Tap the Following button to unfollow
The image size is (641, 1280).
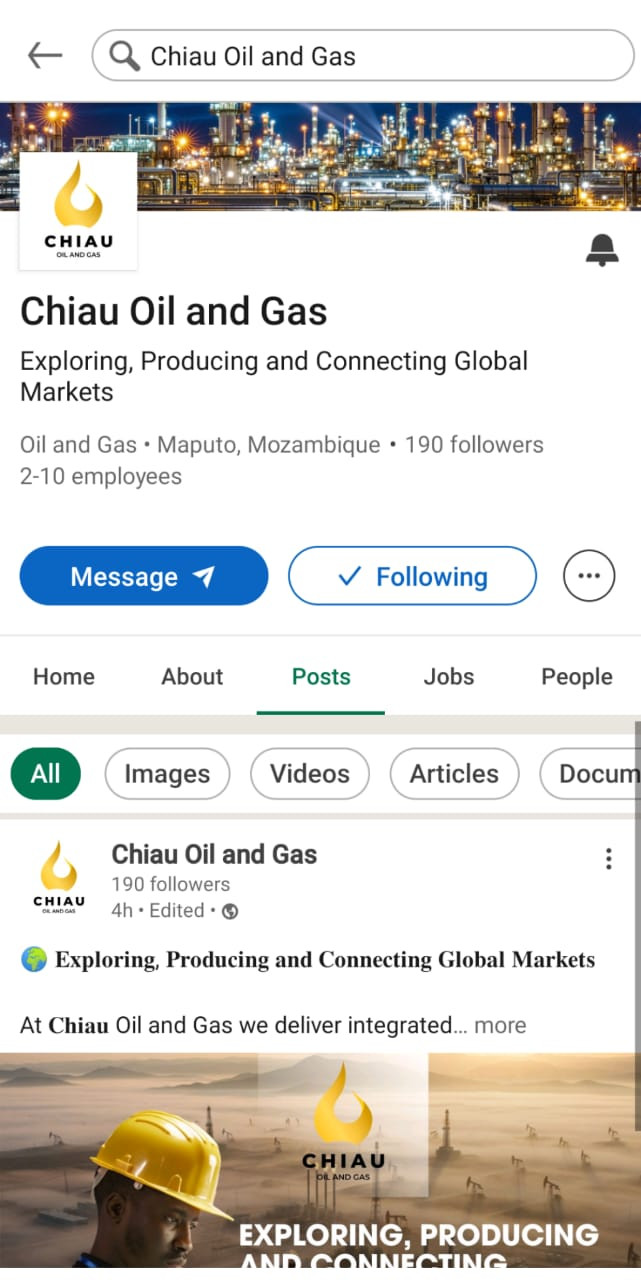(x=412, y=576)
